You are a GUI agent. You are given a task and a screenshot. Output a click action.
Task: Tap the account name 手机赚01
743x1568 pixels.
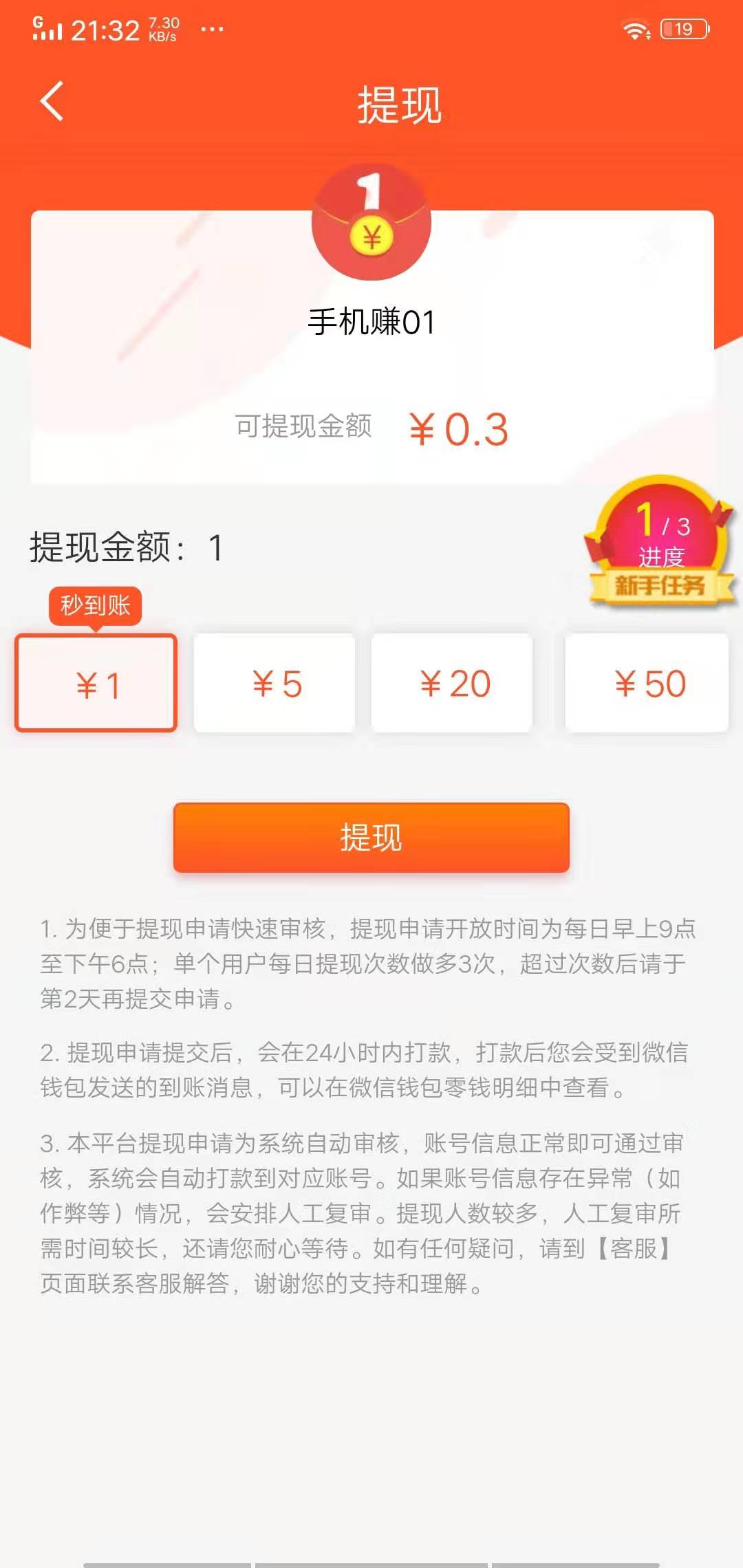[x=370, y=319]
